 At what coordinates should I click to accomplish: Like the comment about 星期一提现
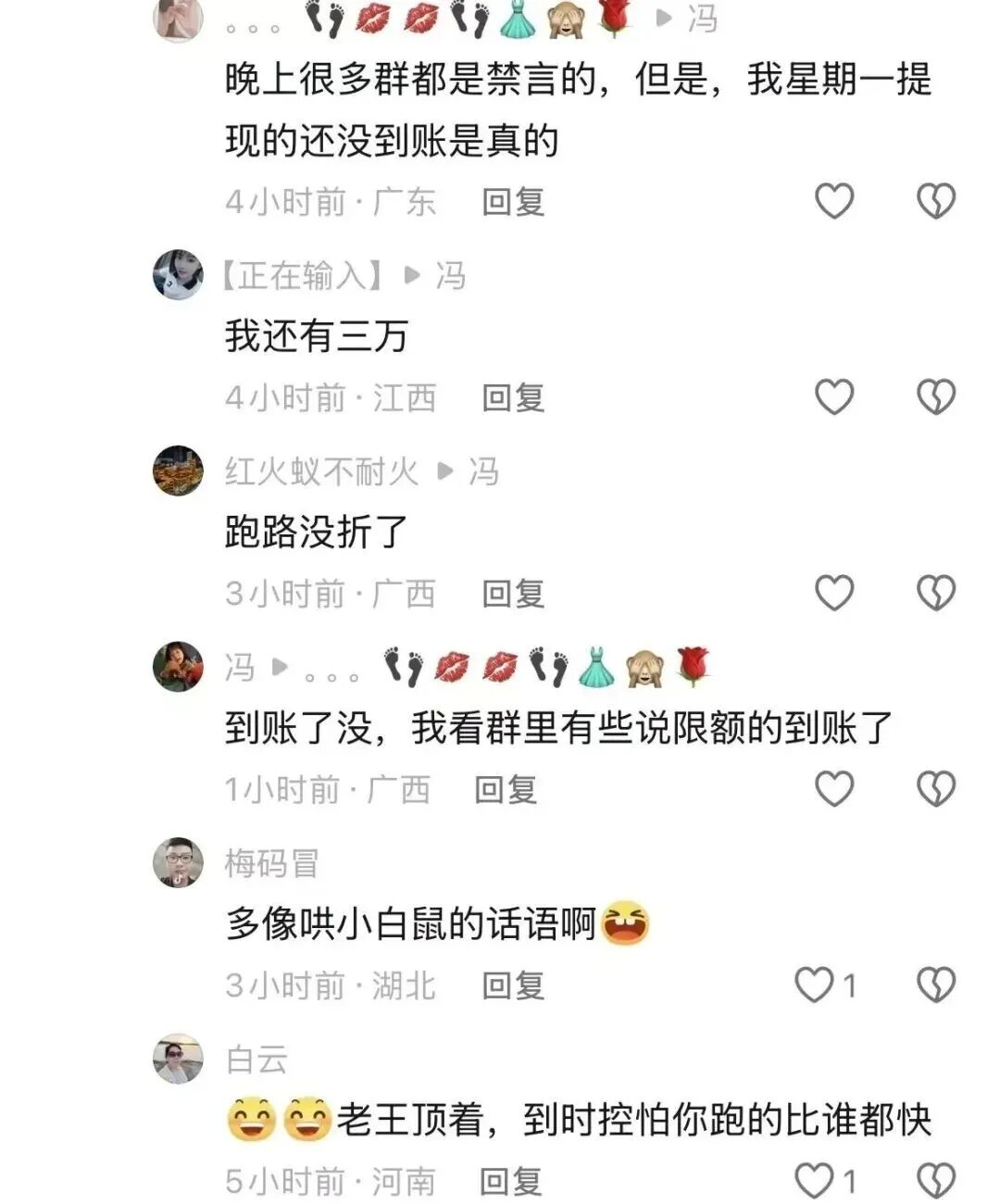click(833, 201)
